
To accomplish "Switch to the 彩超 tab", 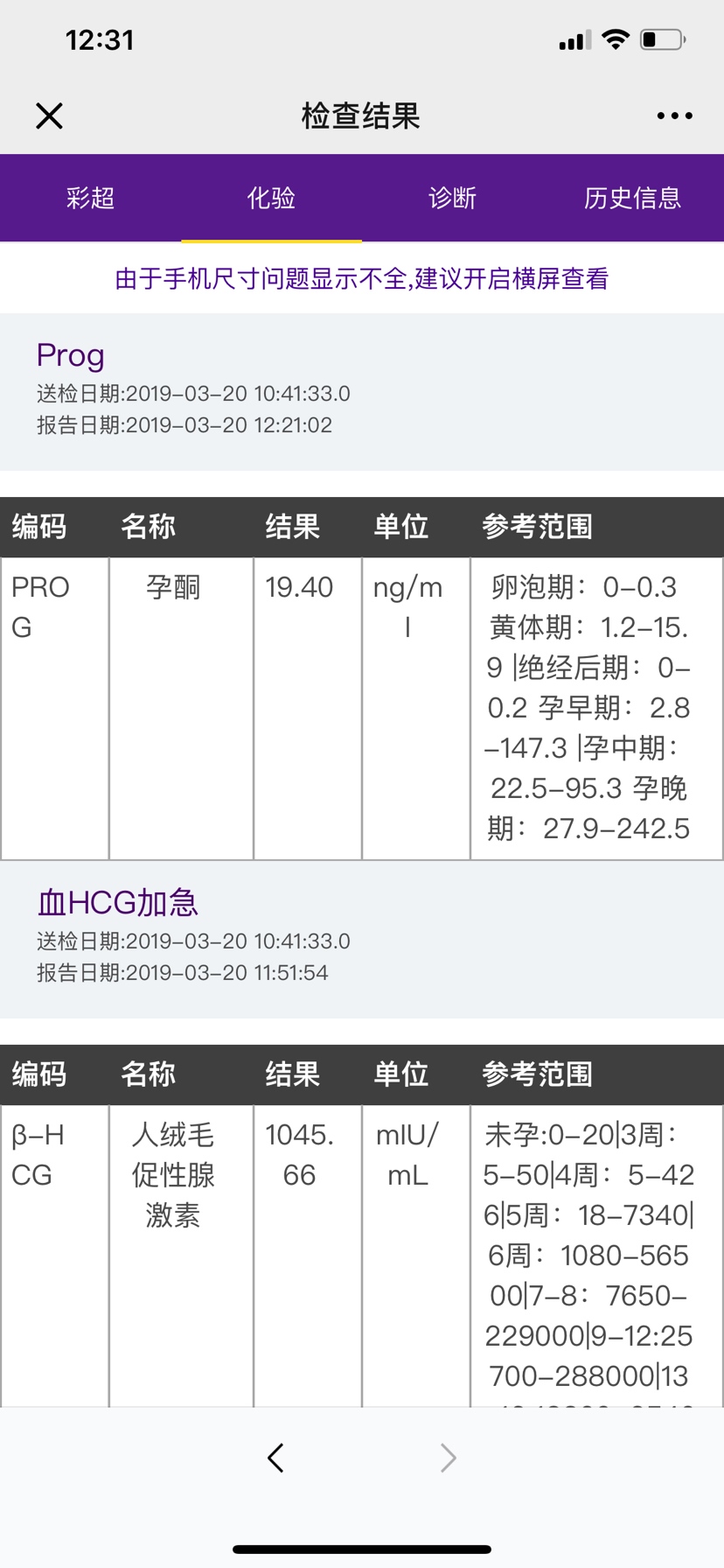I will (x=90, y=198).
